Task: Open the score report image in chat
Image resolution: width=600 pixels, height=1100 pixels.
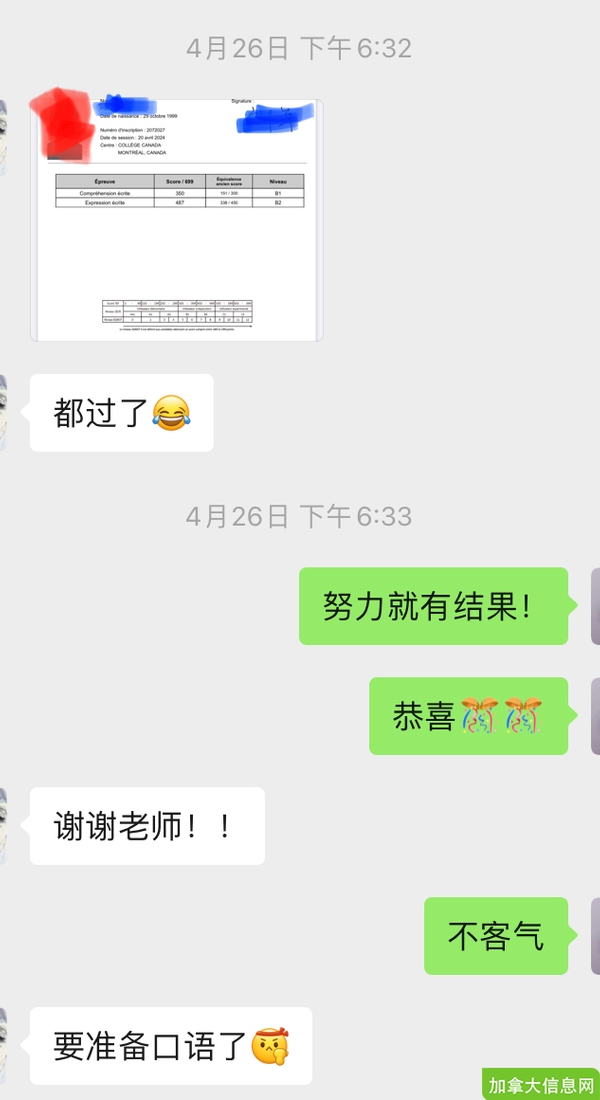Action: [x=177, y=220]
